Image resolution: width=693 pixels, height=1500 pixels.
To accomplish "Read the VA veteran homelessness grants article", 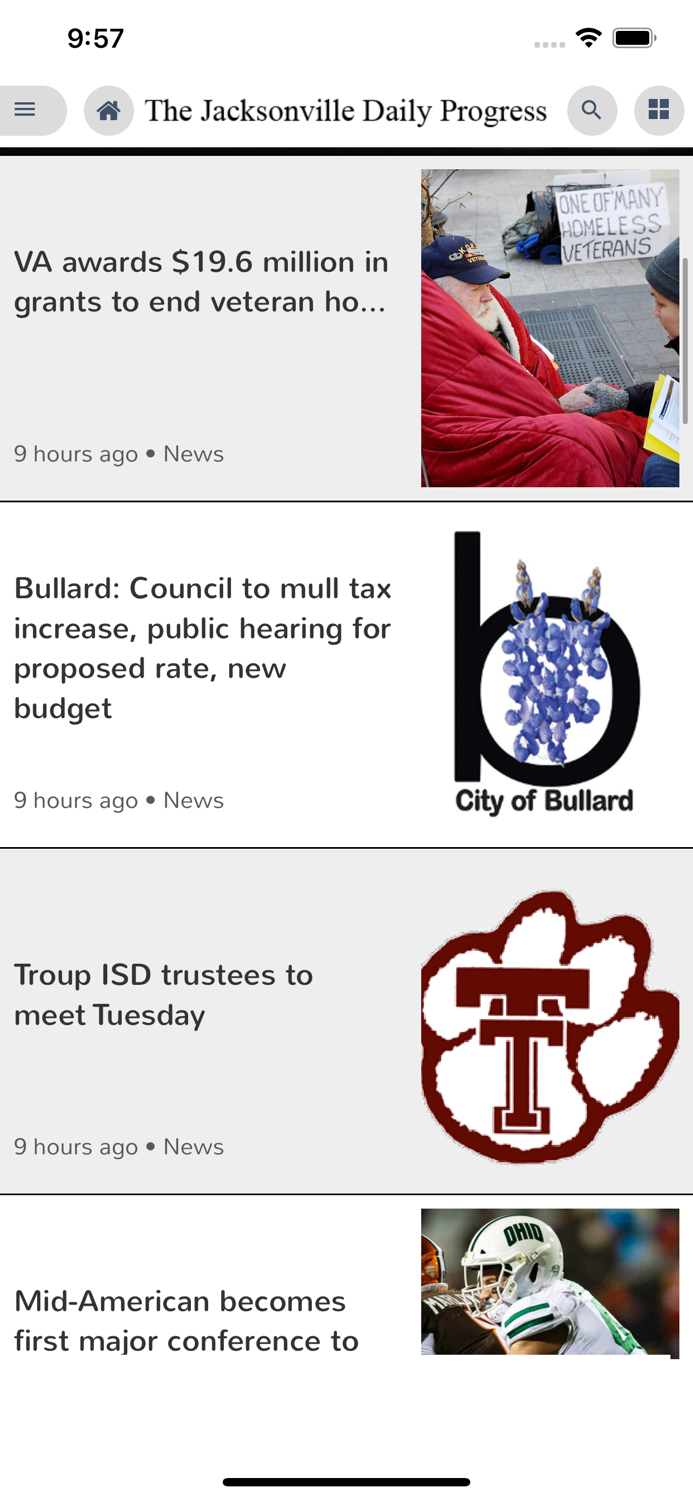I will tap(201, 282).
